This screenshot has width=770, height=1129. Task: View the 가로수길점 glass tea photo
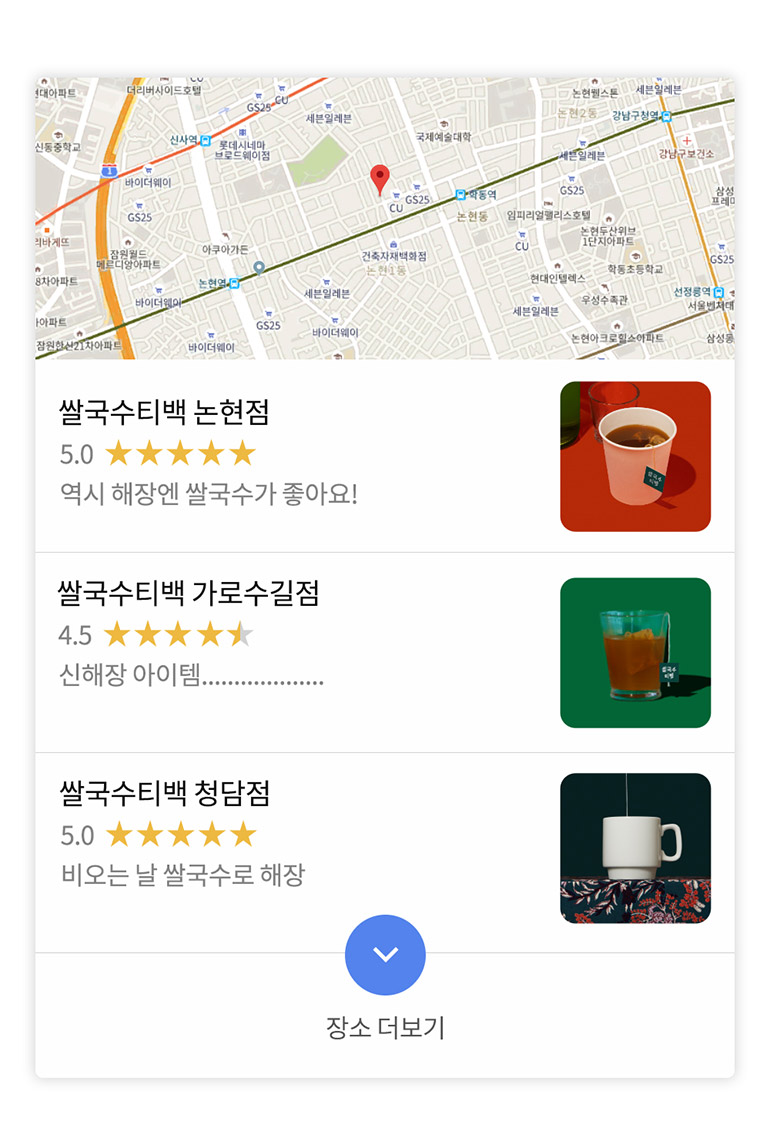coord(635,653)
